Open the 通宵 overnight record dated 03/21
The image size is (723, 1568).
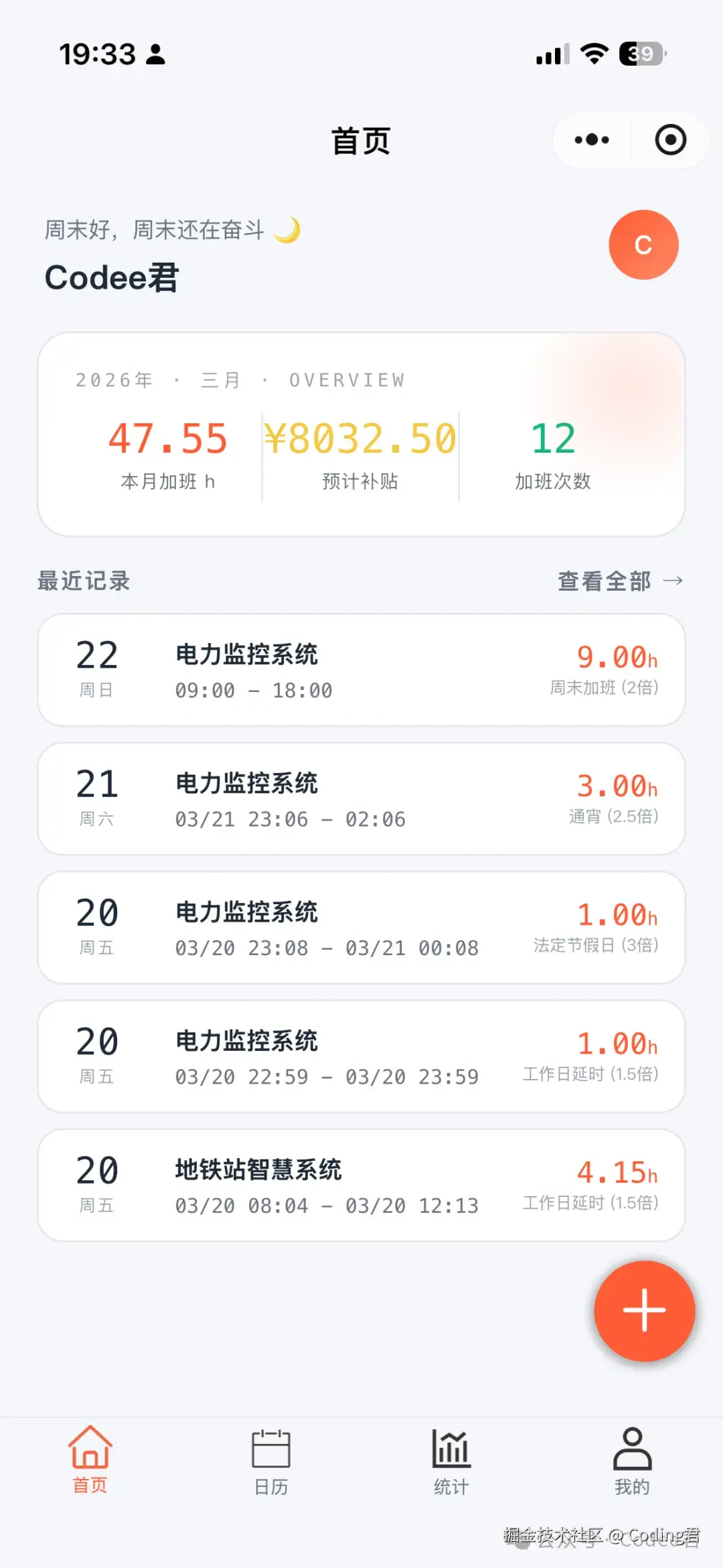click(x=361, y=799)
